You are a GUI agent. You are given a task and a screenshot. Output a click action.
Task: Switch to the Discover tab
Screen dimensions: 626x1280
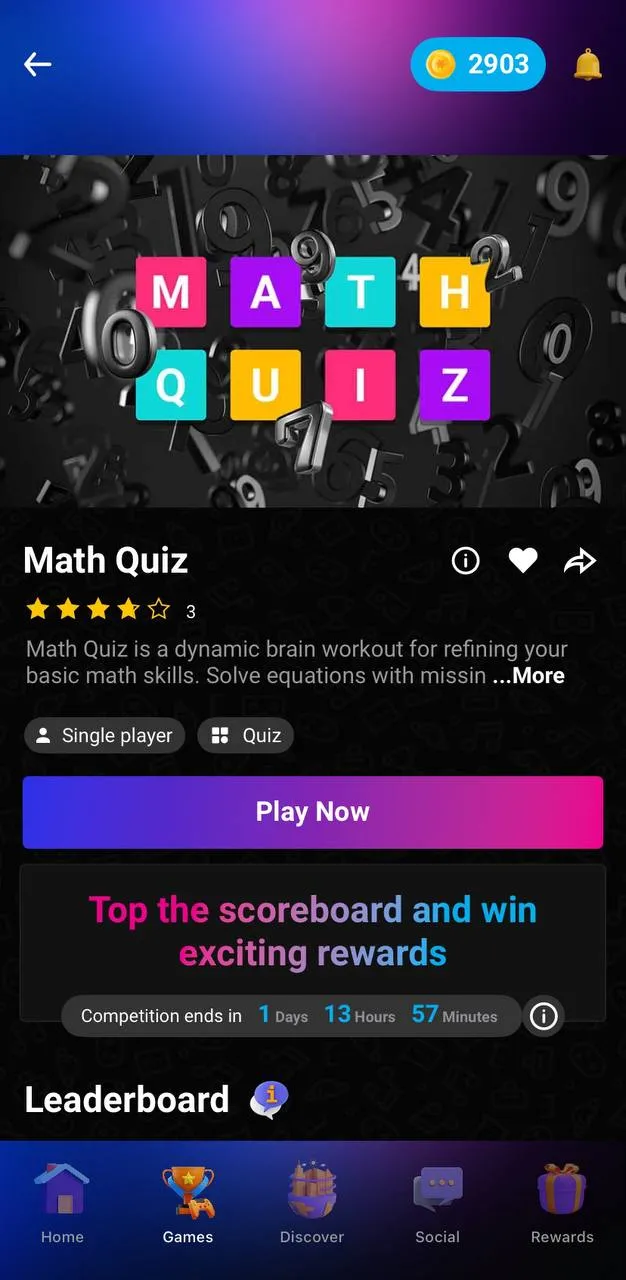pyautogui.click(x=312, y=1204)
